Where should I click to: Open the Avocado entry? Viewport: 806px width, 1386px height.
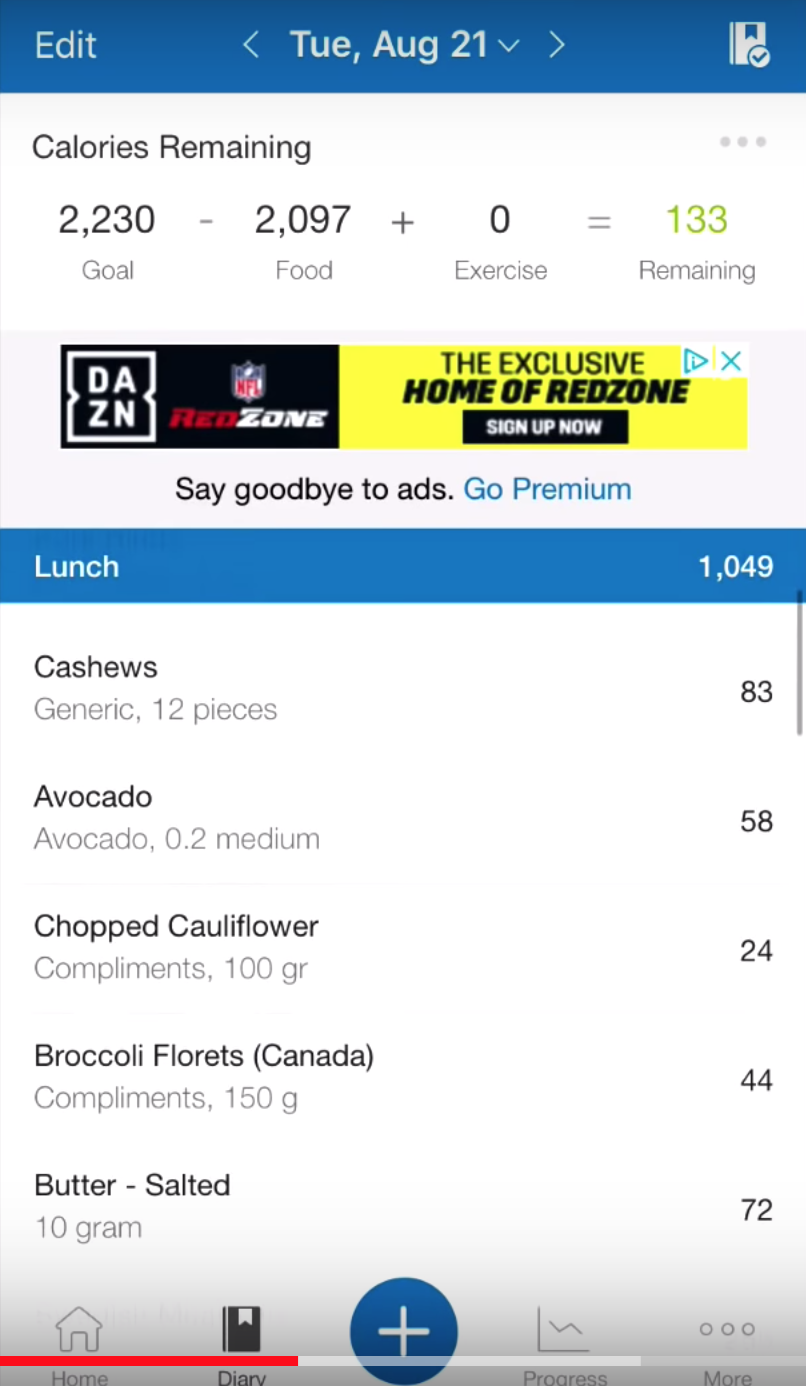tap(403, 818)
